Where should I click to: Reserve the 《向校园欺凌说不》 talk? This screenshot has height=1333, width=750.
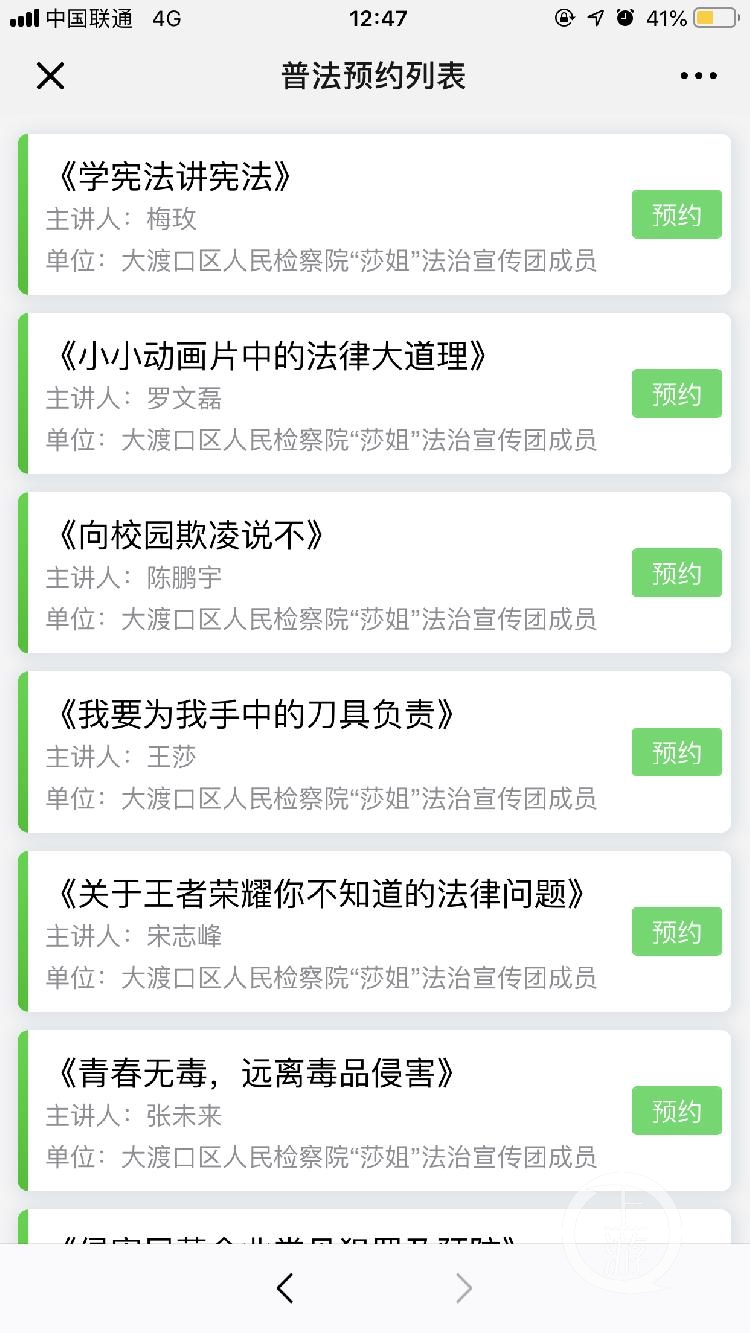tap(676, 573)
